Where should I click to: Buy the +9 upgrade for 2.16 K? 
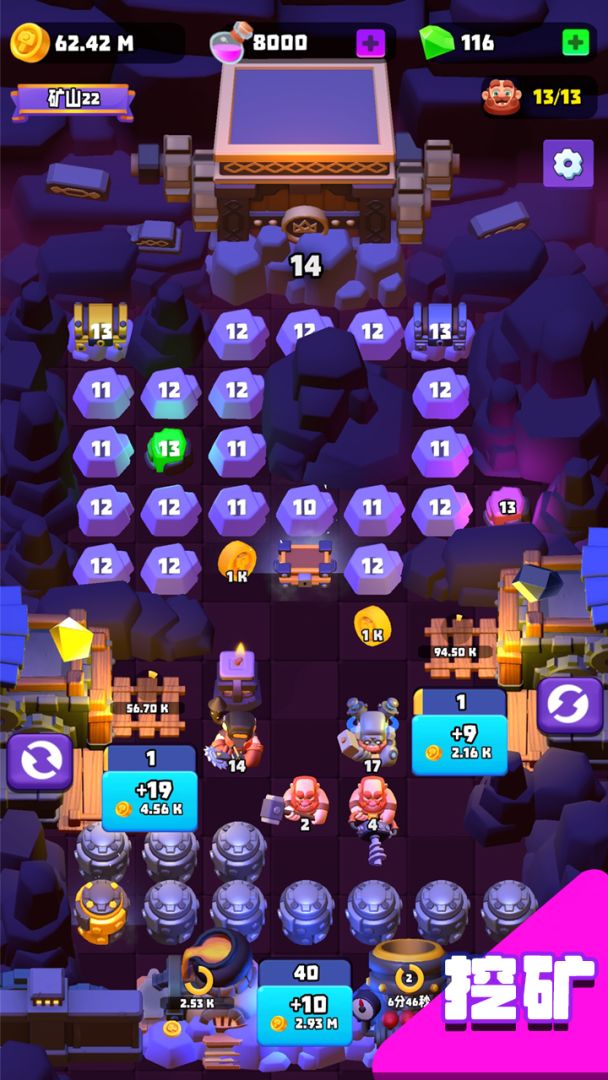[x=459, y=743]
